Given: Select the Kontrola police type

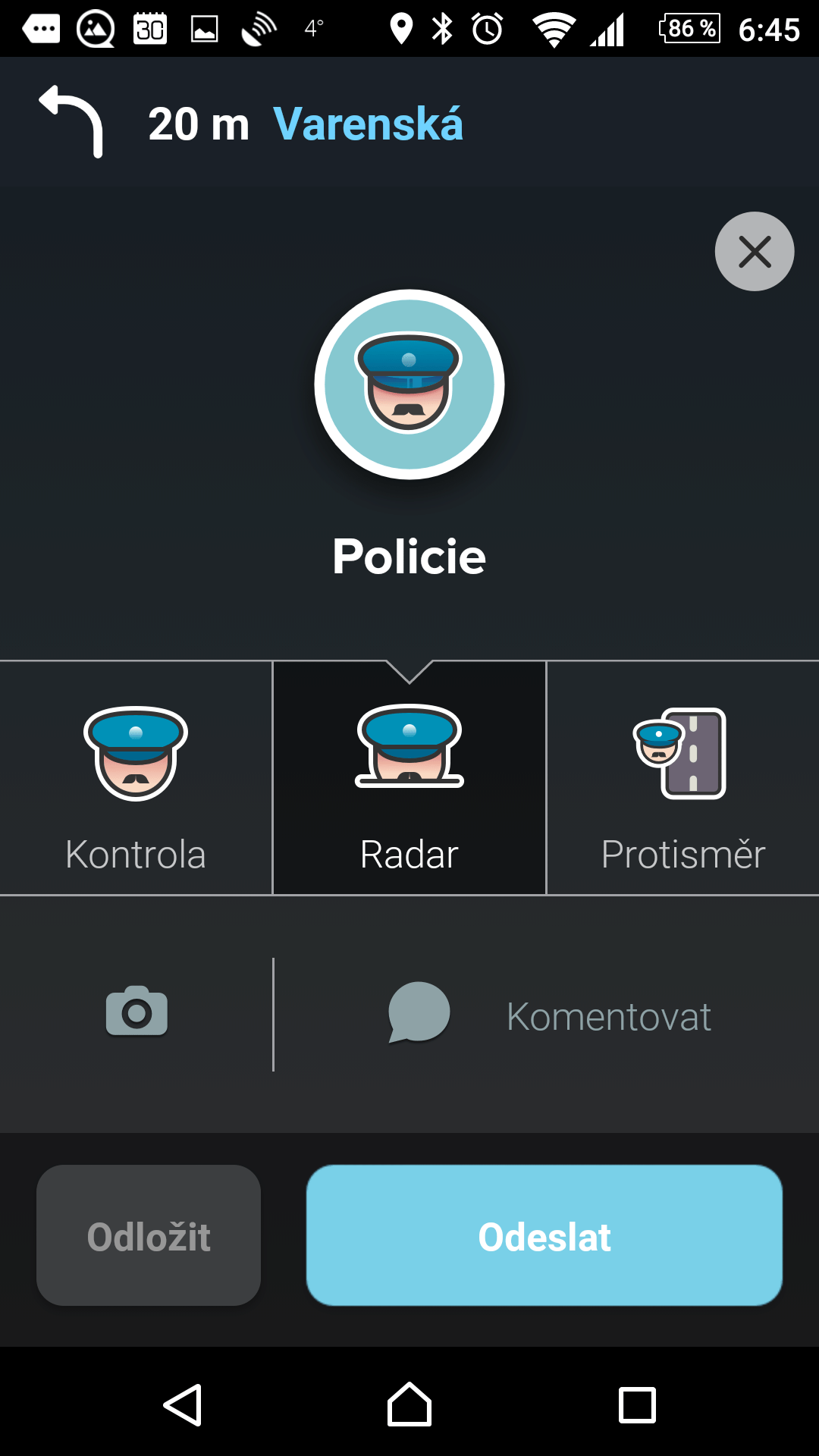Looking at the screenshot, I should pos(136,778).
